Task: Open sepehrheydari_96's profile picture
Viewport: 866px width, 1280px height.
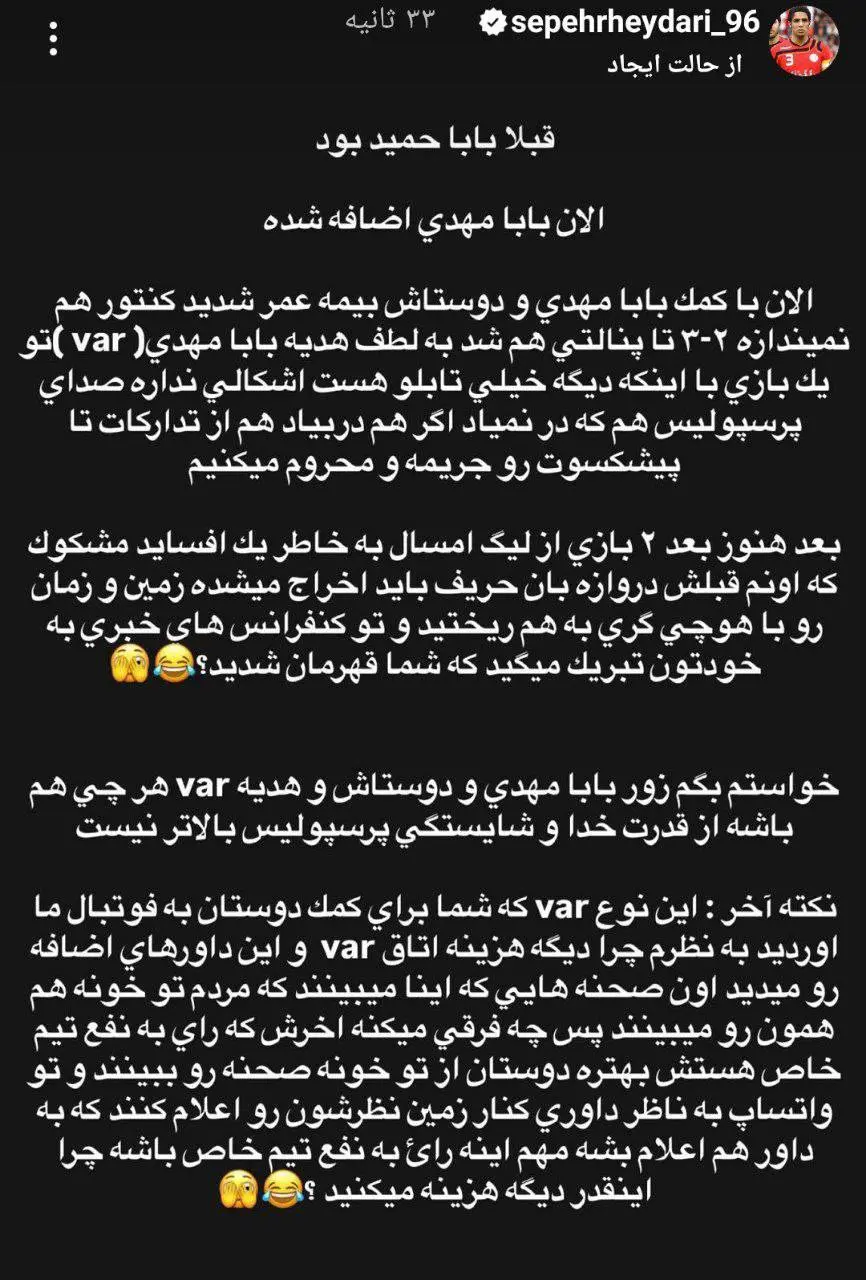Action: (x=802, y=42)
